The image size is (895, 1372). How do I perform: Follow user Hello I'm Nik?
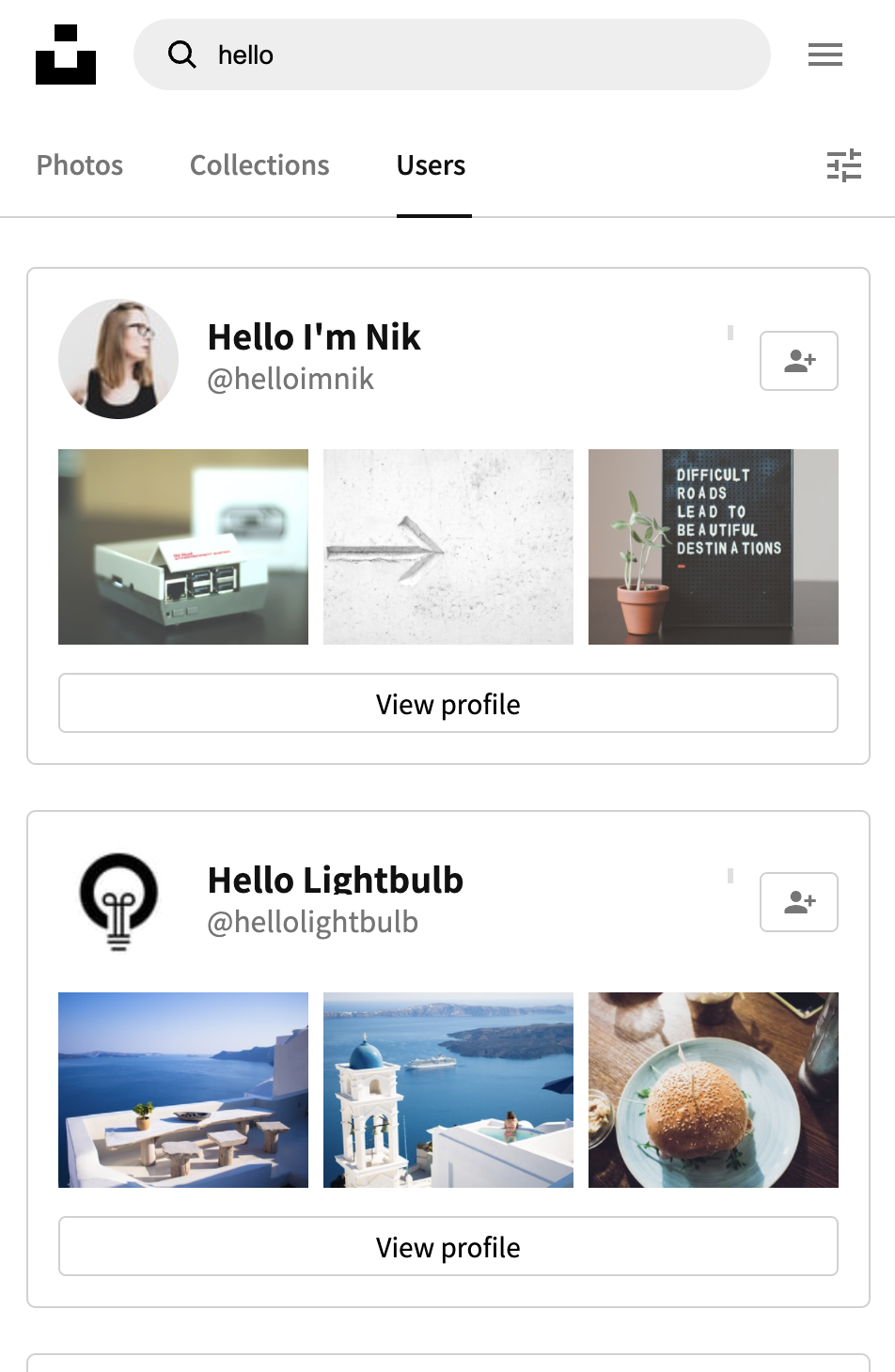(798, 361)
